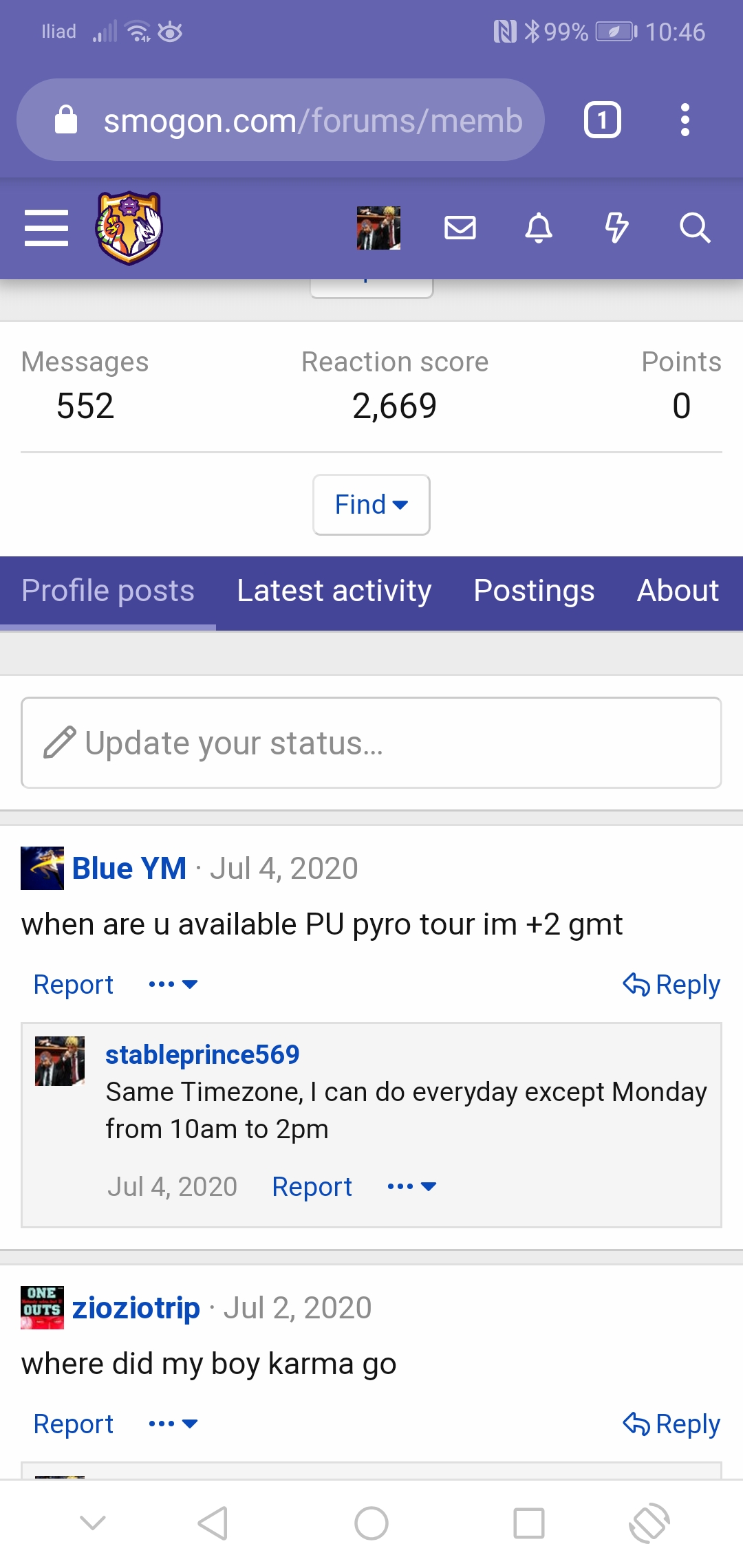This screenshot has height=1568, width=743.
Task: Open the hamburger navigation menu
Action: pyautogui.click(x=46, y=228)
